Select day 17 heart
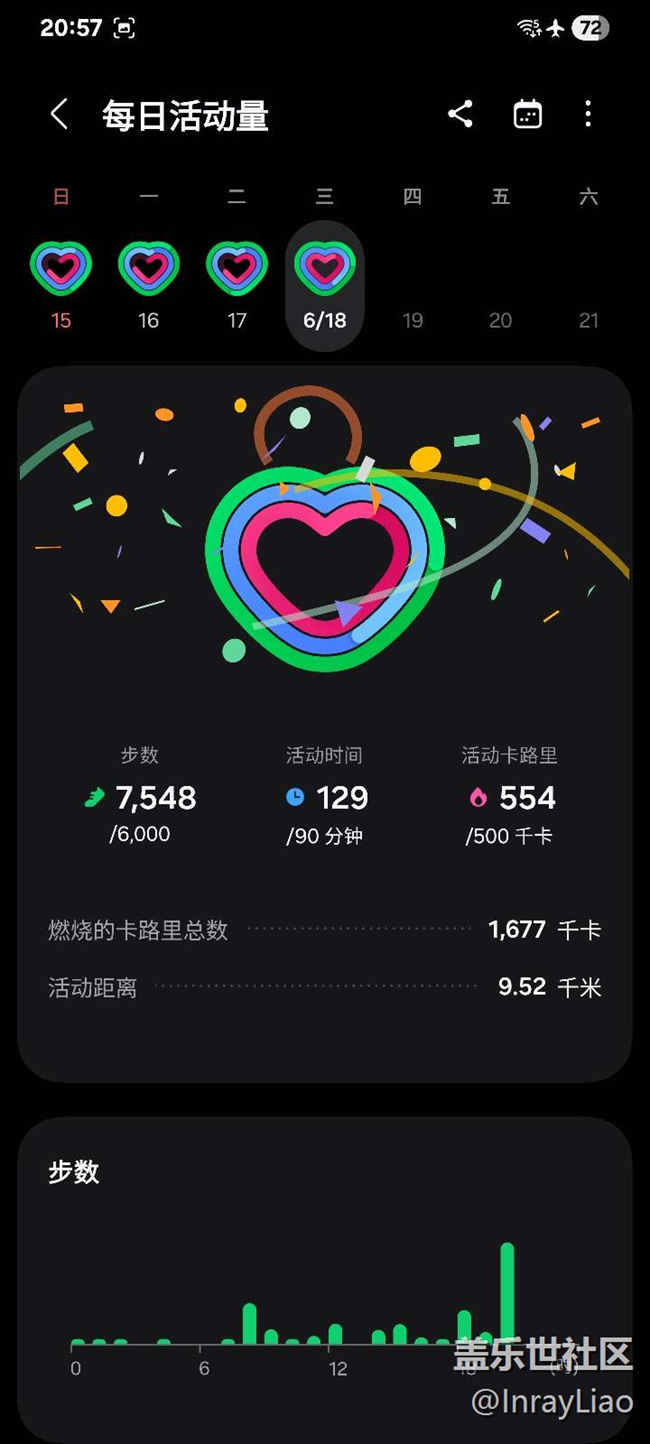Screen dimensions: 650x1444 [237, 268]
